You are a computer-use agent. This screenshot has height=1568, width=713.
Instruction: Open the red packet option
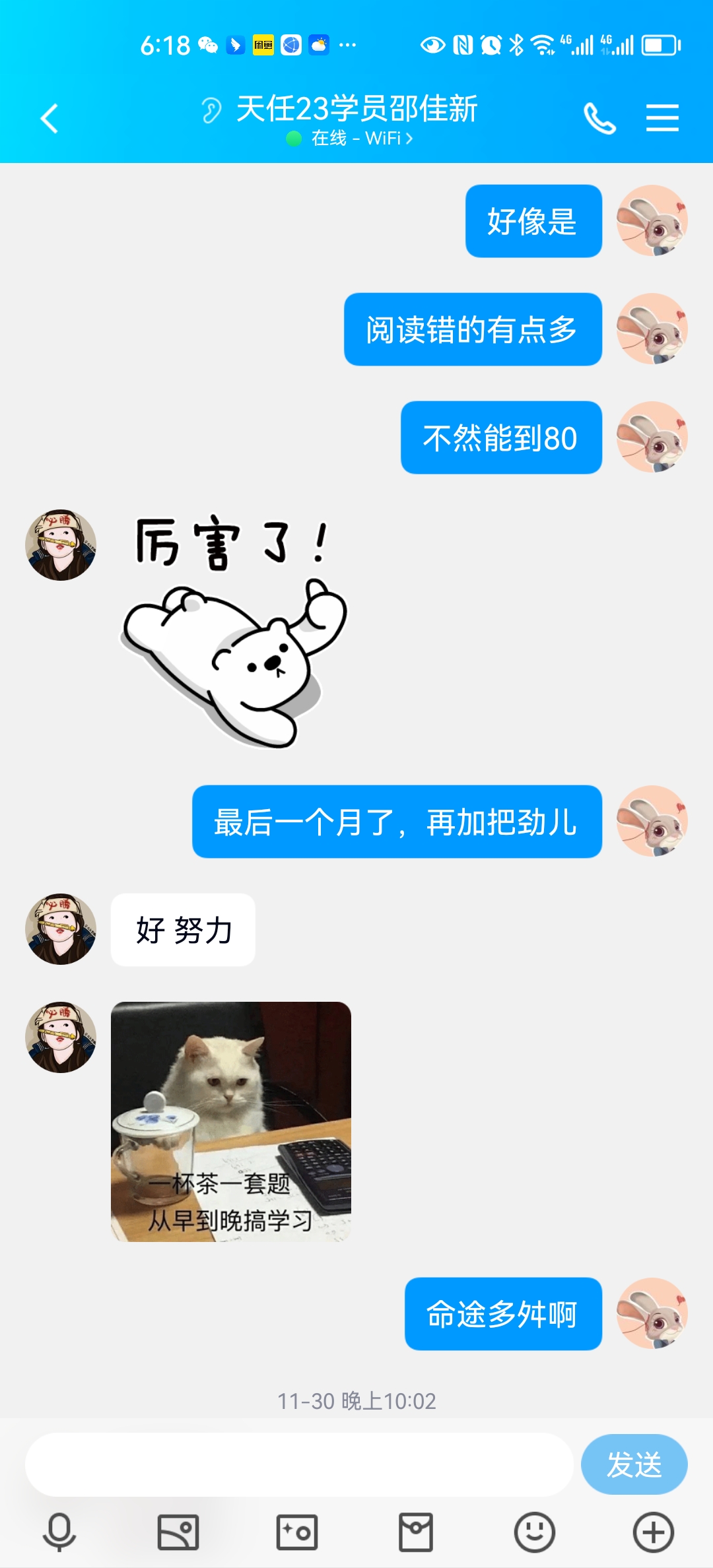tap(416, 1532)
